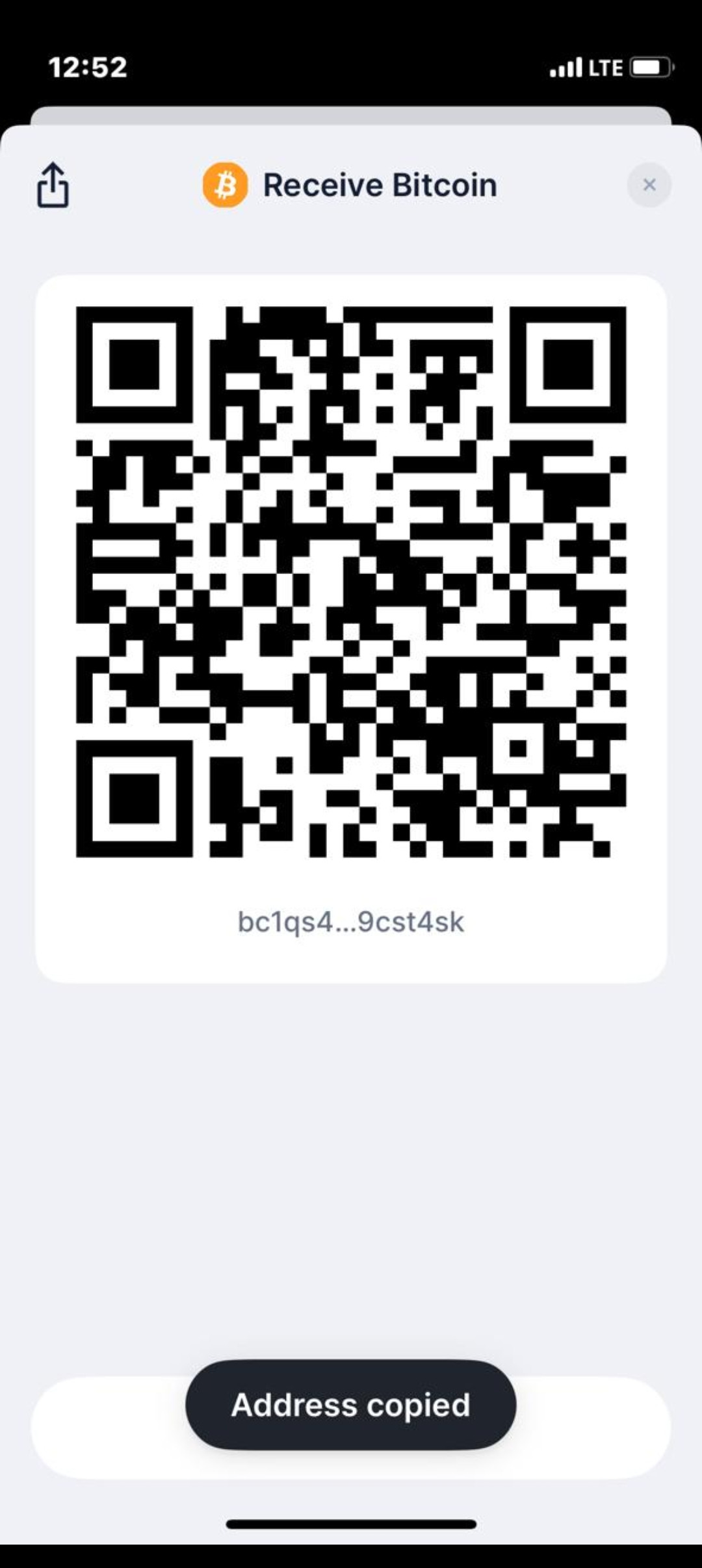Copy the bc1qs4...9cst4sk address
Screen dimensions: 702x1568
pyautogui.click(x=351, y=922)
